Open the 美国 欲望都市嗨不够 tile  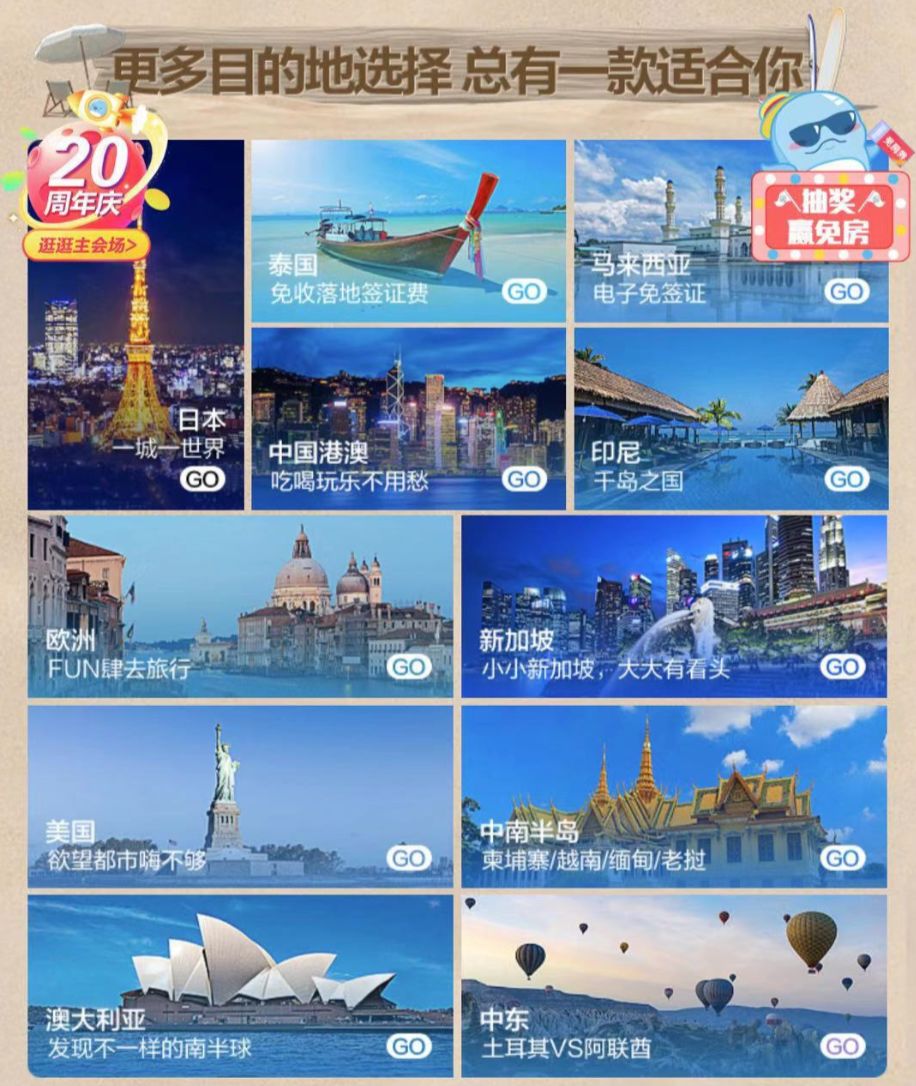coord(240,797)
